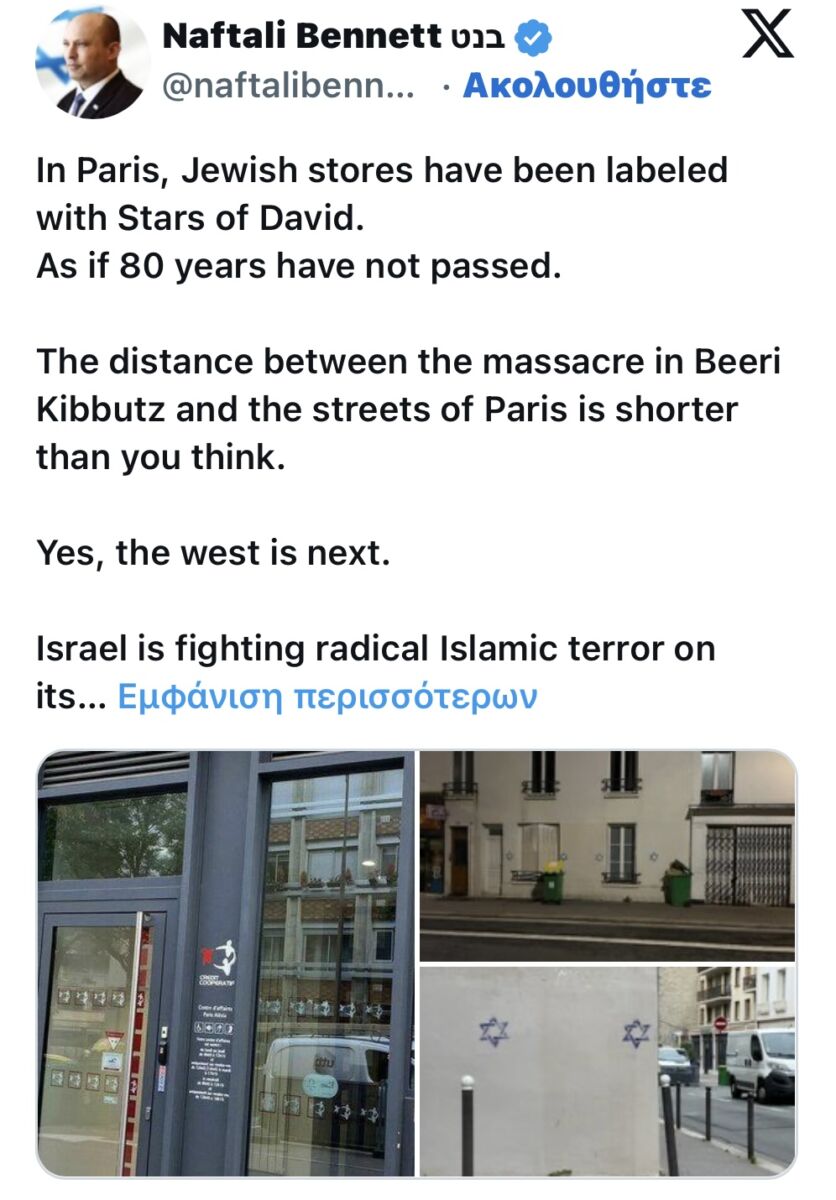View the photo of building with green bins

(x=607, y=855)
